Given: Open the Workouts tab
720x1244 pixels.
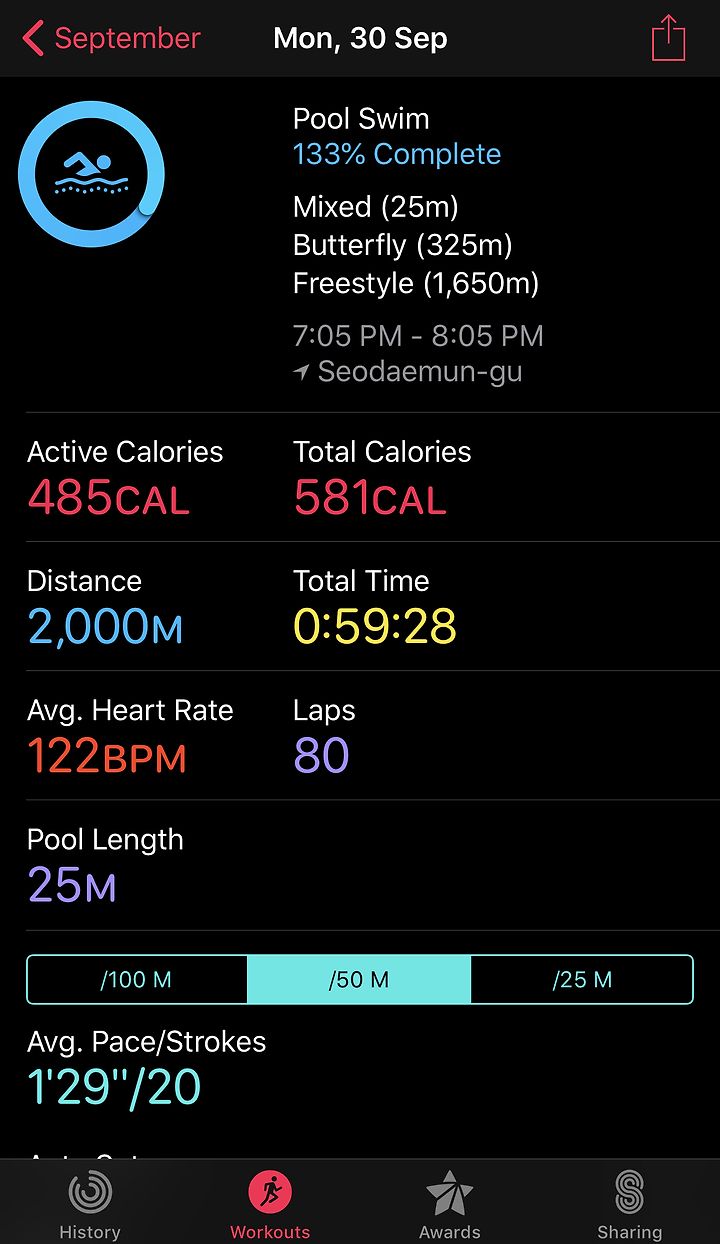Looking at the screenshot, I should tap(270, 1204).
